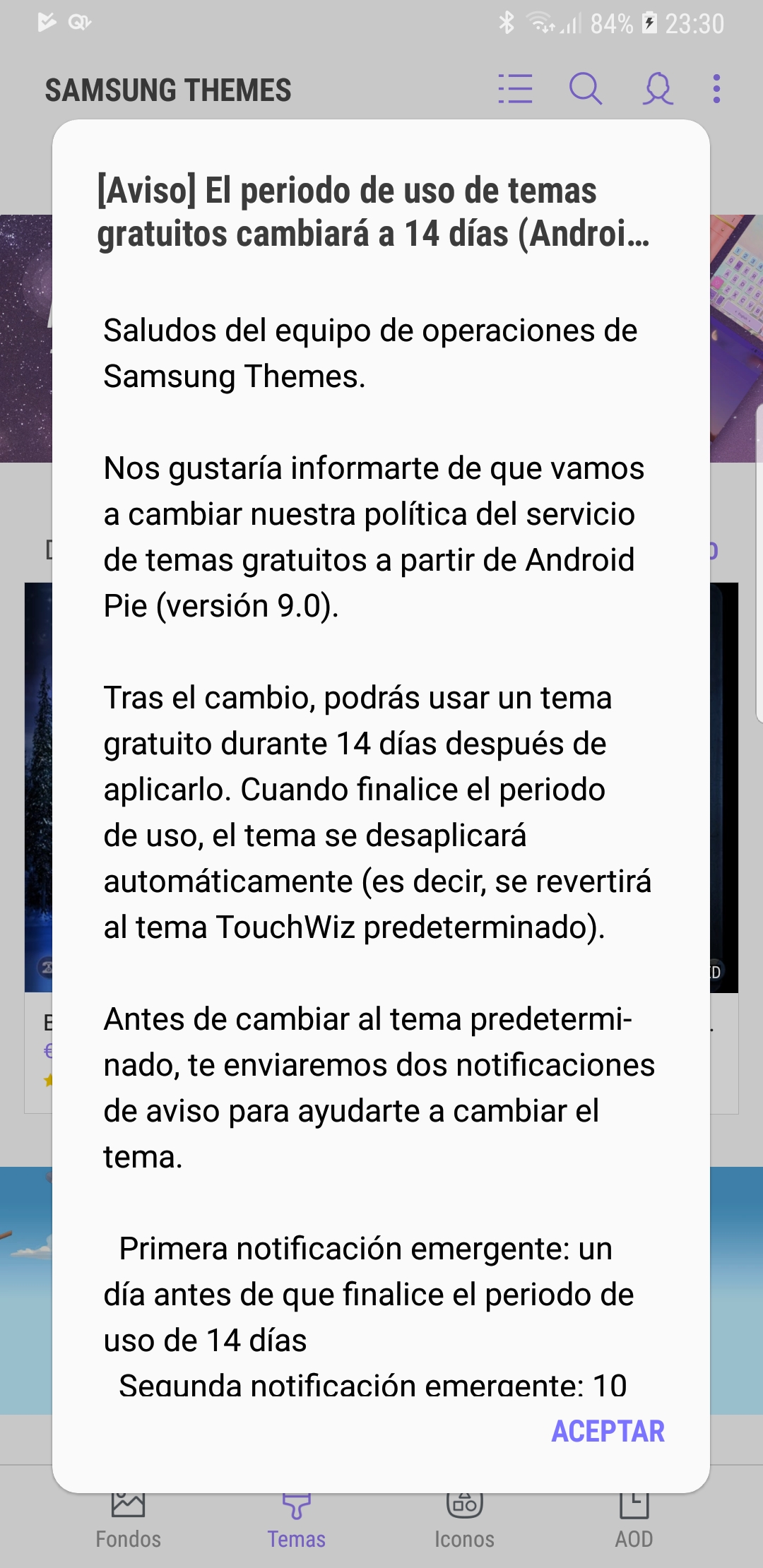Accept the notice with ACEPTAR
The height and width of the screenshot is (1568, 763).
pyautogui.click(x=608, y=1432)
